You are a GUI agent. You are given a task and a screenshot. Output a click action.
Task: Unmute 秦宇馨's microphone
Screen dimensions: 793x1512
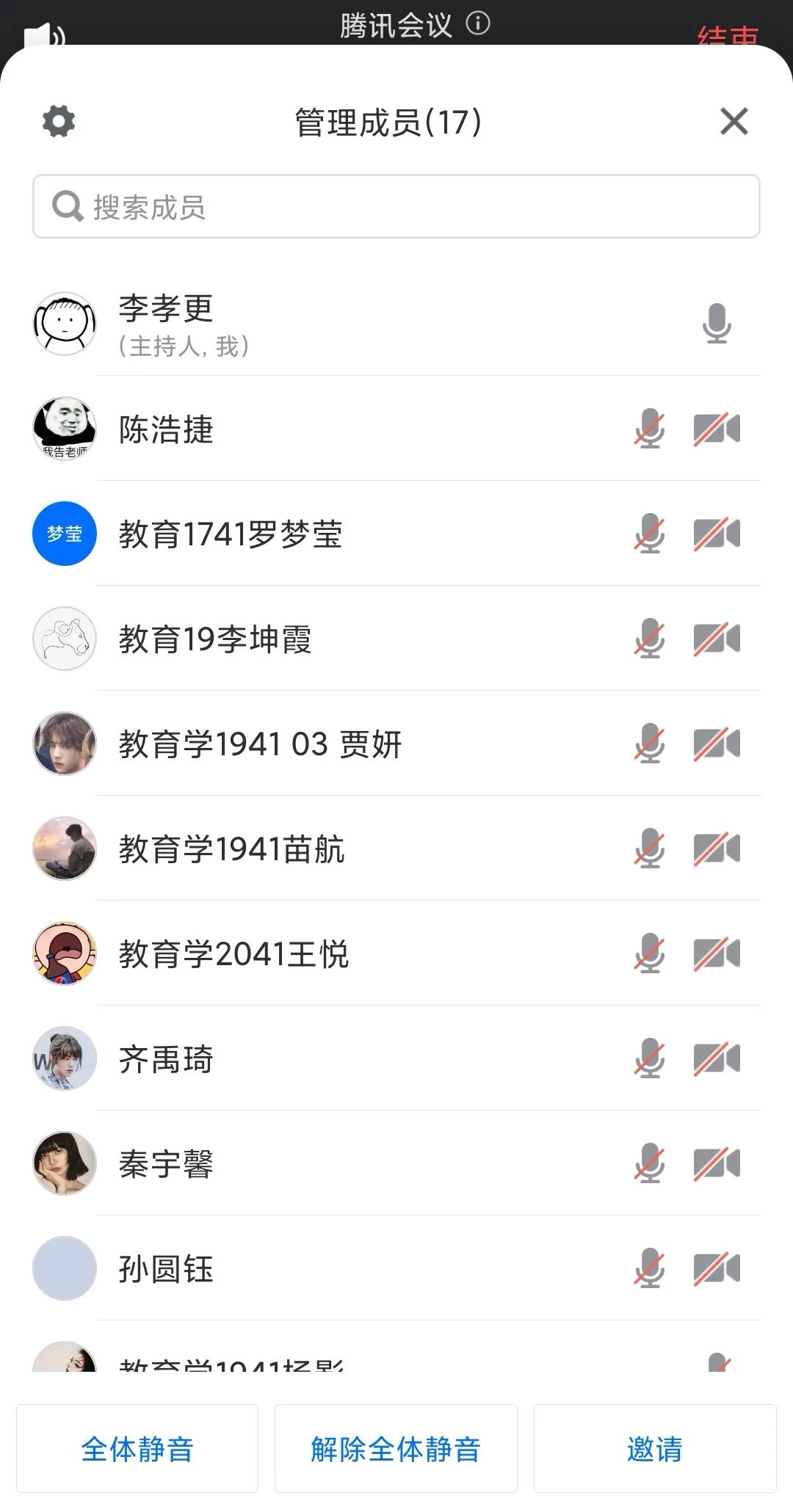coord(650,1164)
